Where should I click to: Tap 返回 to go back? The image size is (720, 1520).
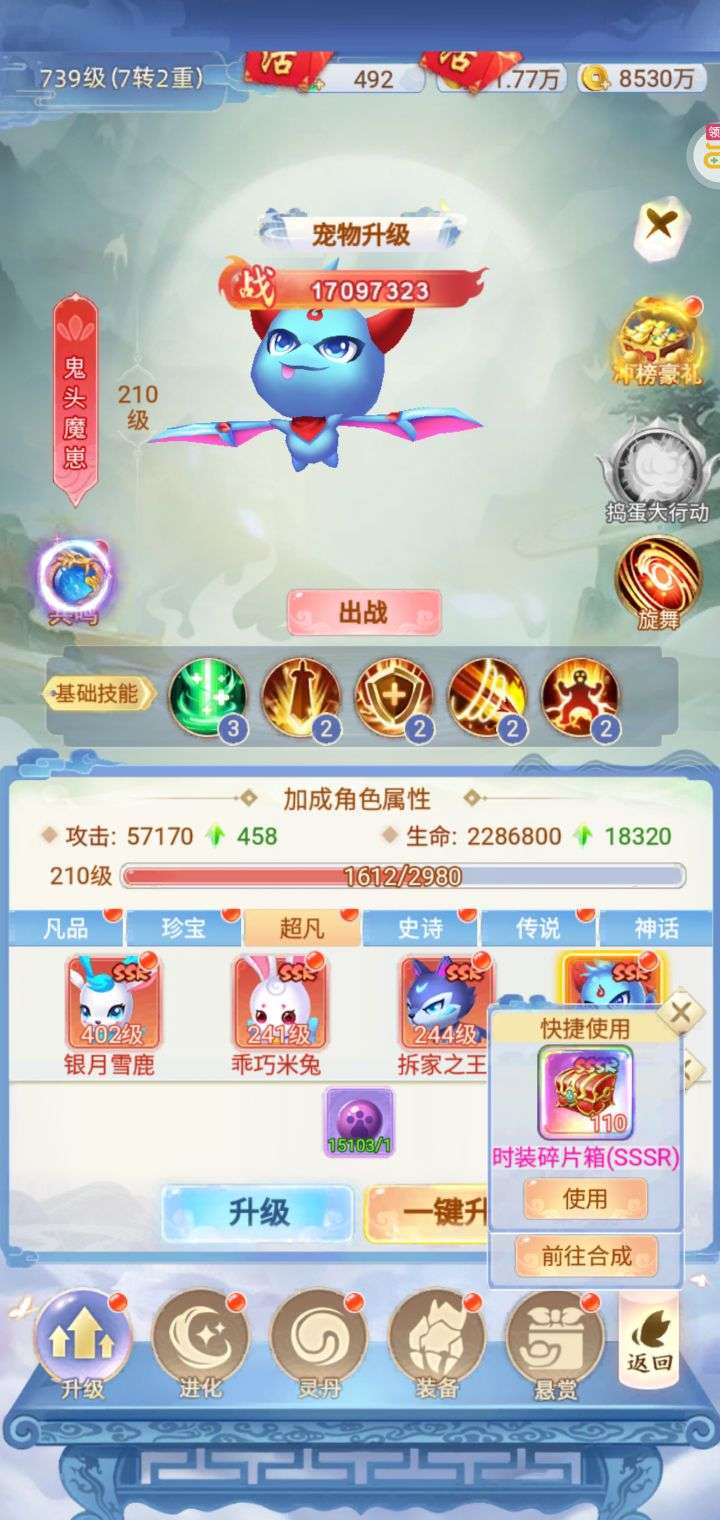648,1340
